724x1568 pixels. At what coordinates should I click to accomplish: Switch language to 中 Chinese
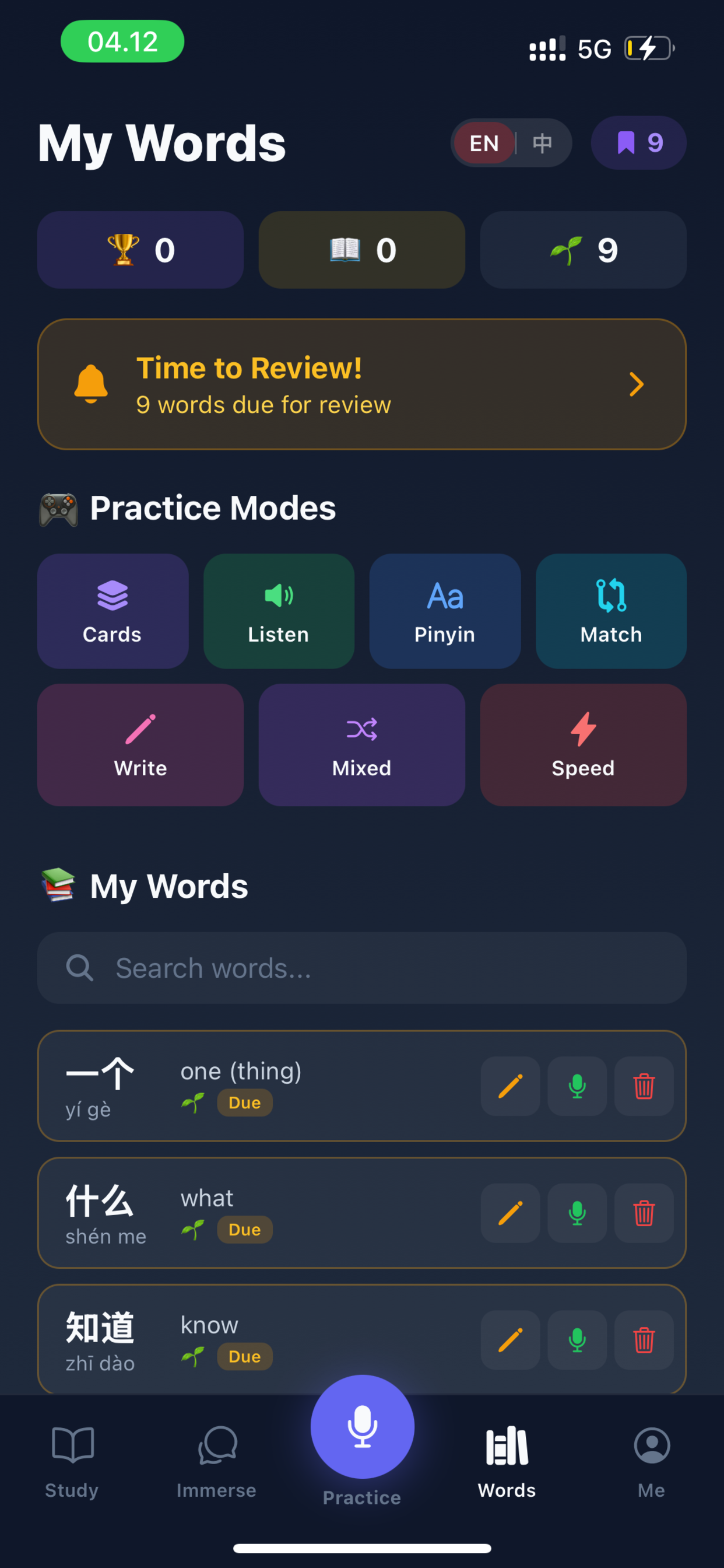click(540, 142)
